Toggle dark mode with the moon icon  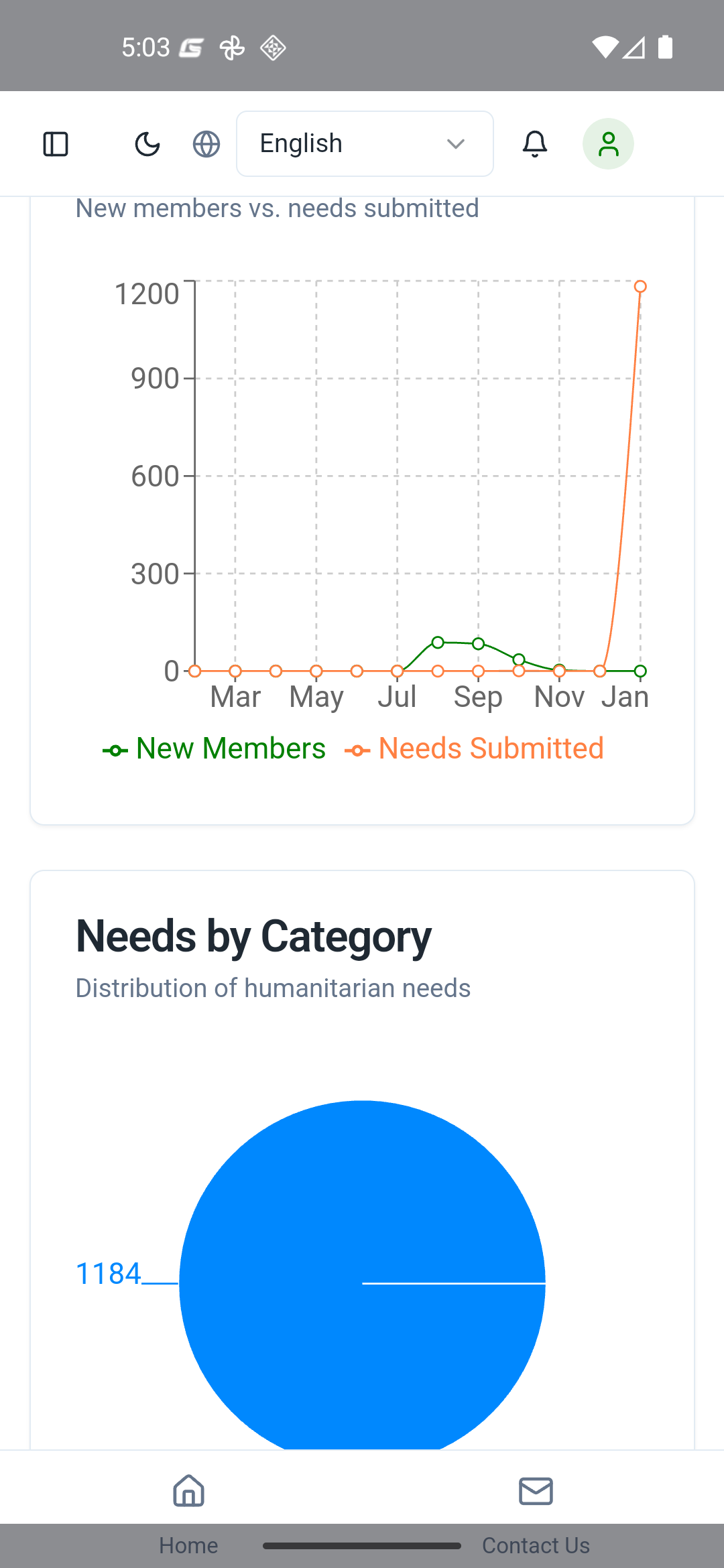147,143
